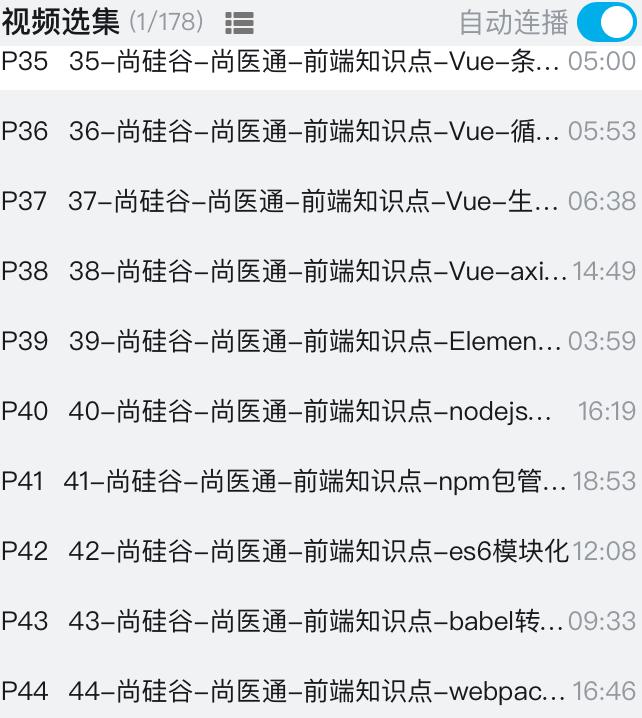The width and height of the screenshot is (642, 718).
Task: Switch the episode list view layout
Action: point(239,22)
